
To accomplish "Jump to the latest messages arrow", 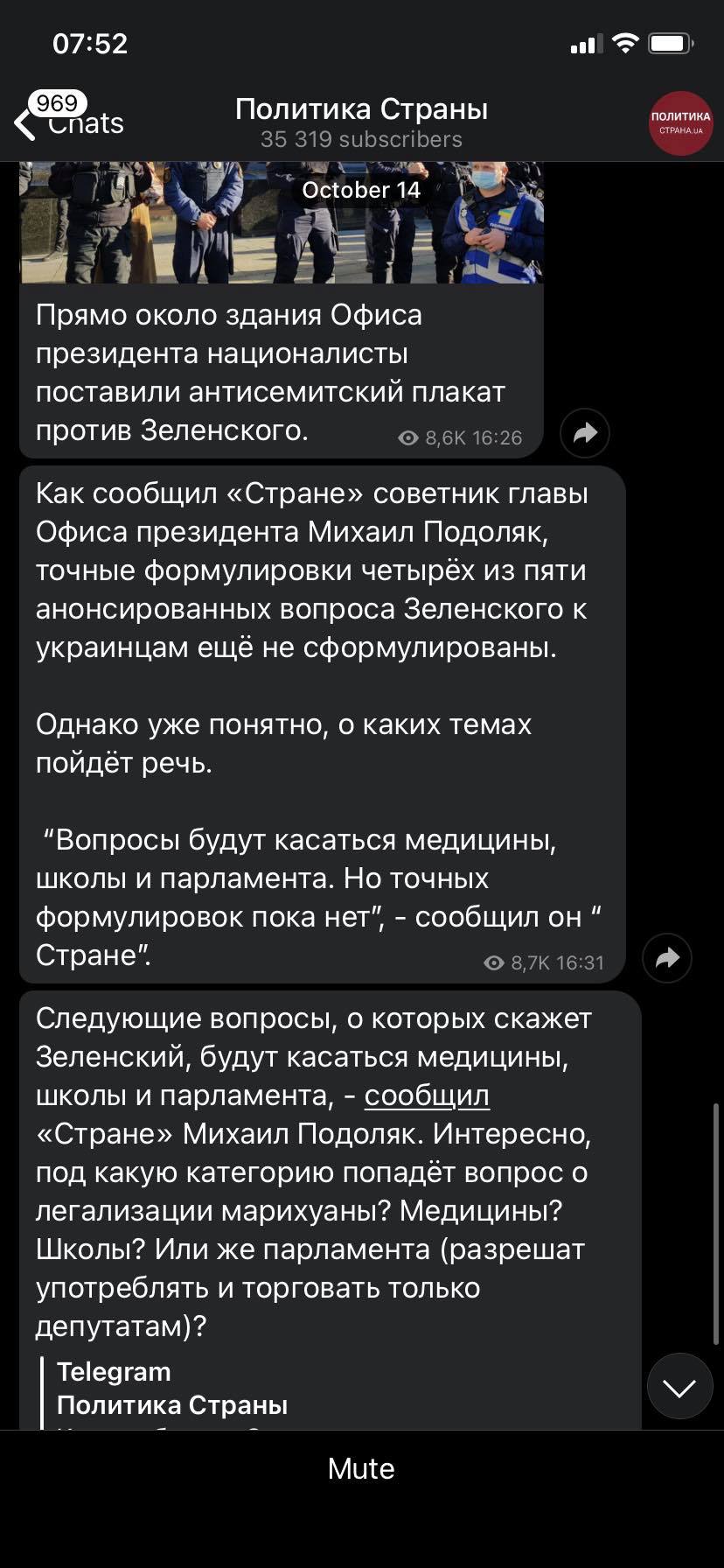I will coord(680,1387).
